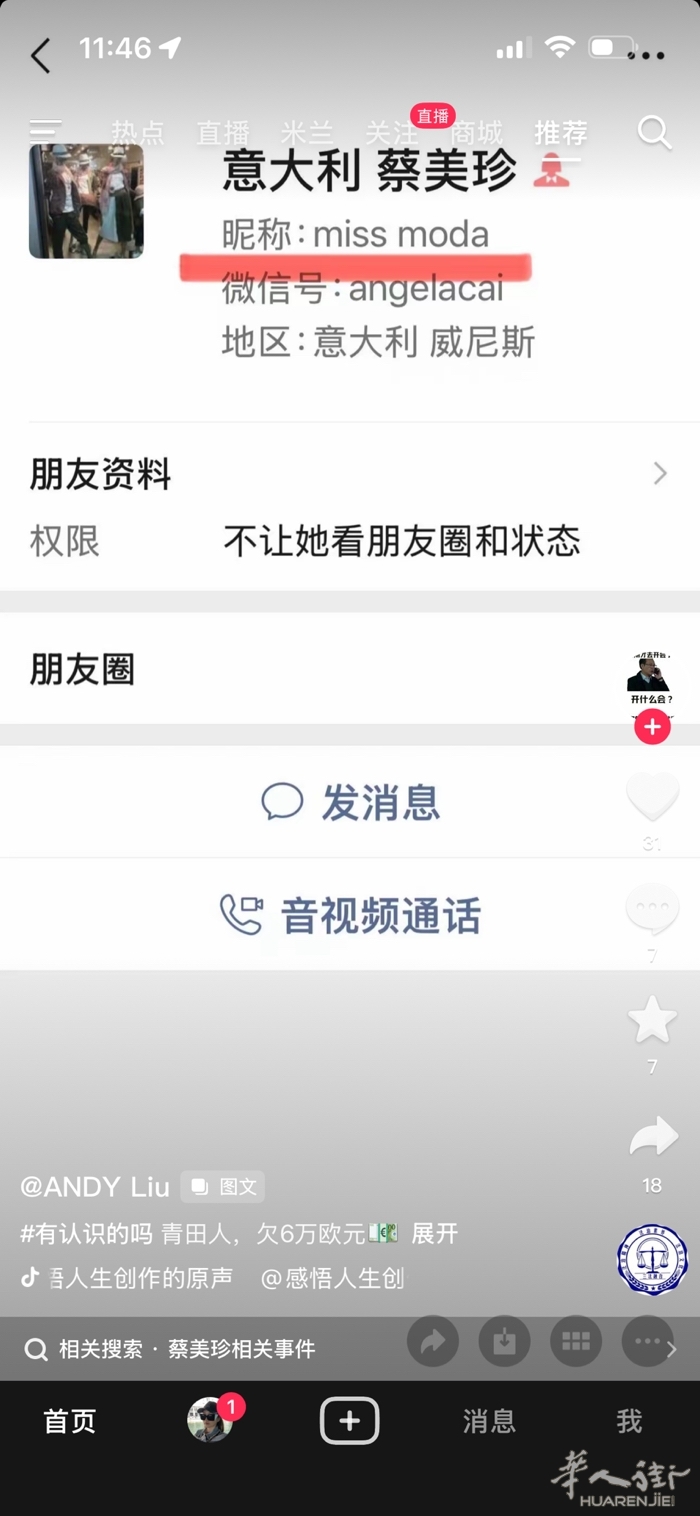Select the 推荐 tab
Image resolution: width=700 pixels, height=1516 pixels.
[x=561, y=132]
